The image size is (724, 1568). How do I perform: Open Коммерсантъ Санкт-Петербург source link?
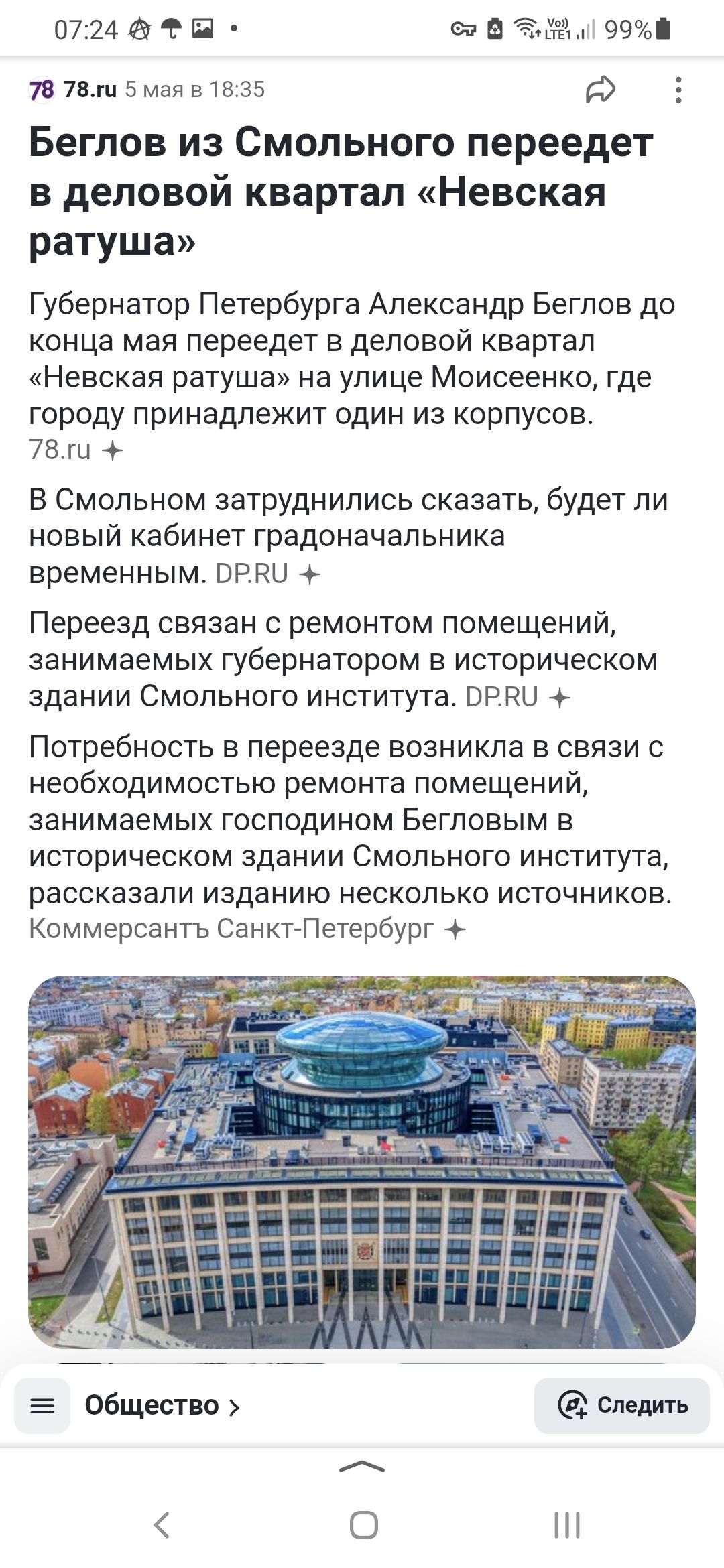247,929
